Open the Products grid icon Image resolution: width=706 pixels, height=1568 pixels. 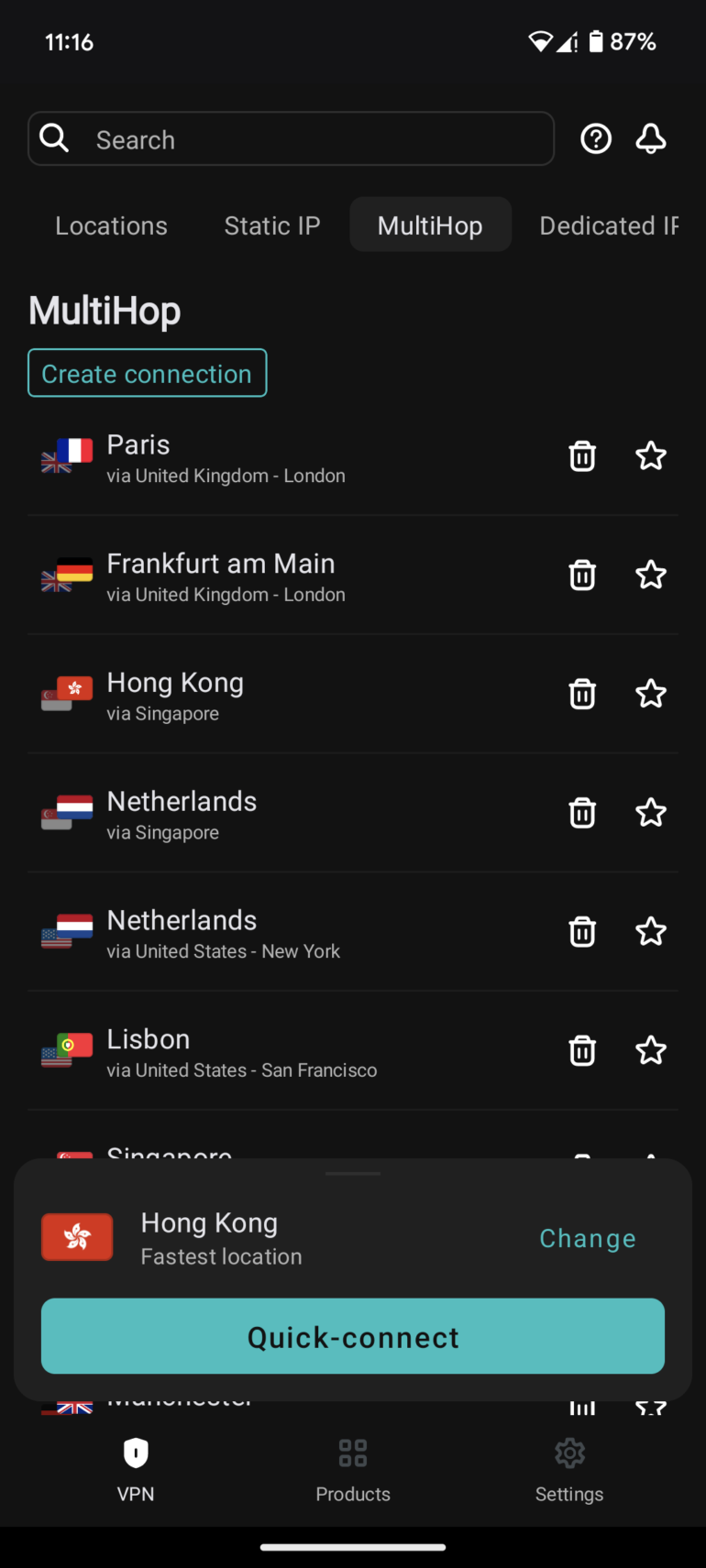point(352,1453)
